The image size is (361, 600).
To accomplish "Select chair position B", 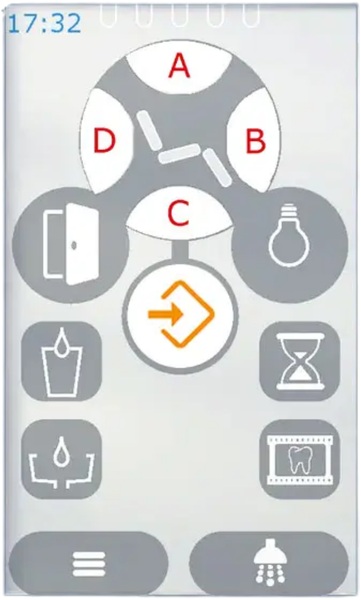I will pos(254,140).
